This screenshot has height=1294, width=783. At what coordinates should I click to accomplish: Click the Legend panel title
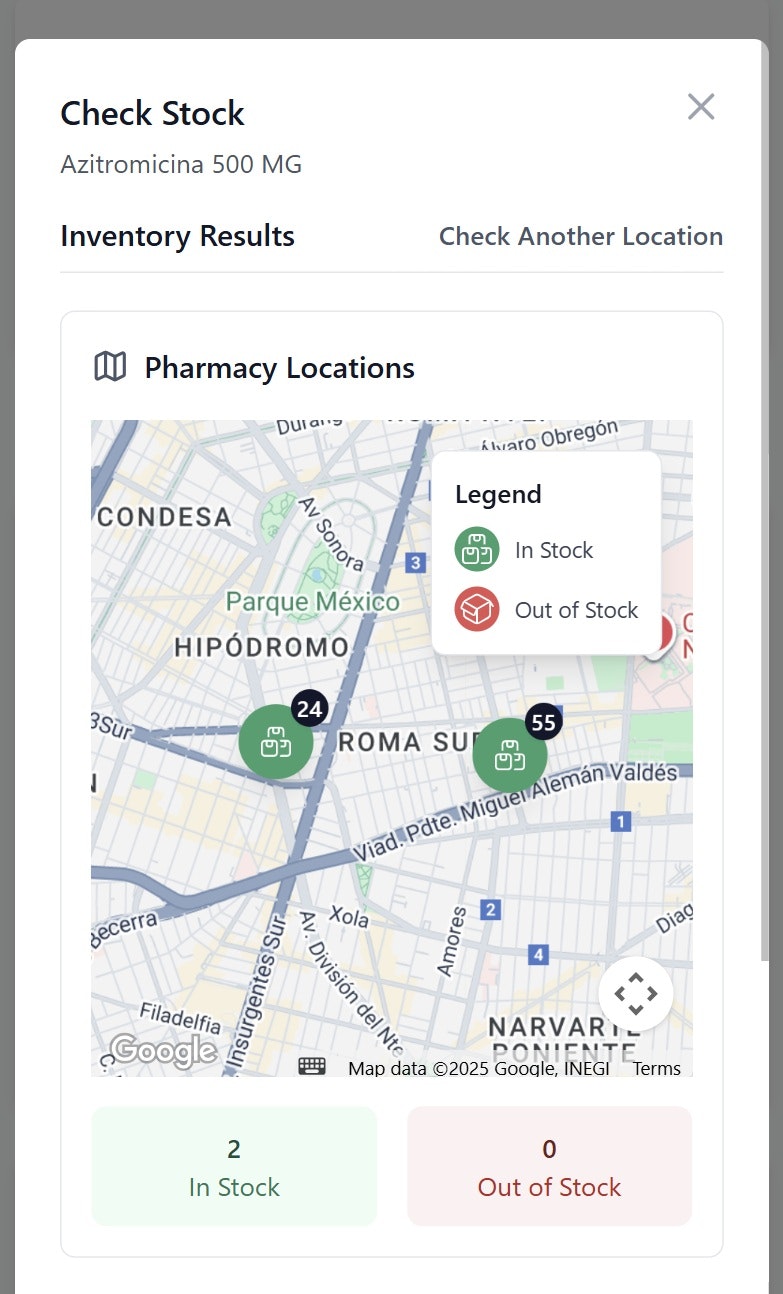497,494
